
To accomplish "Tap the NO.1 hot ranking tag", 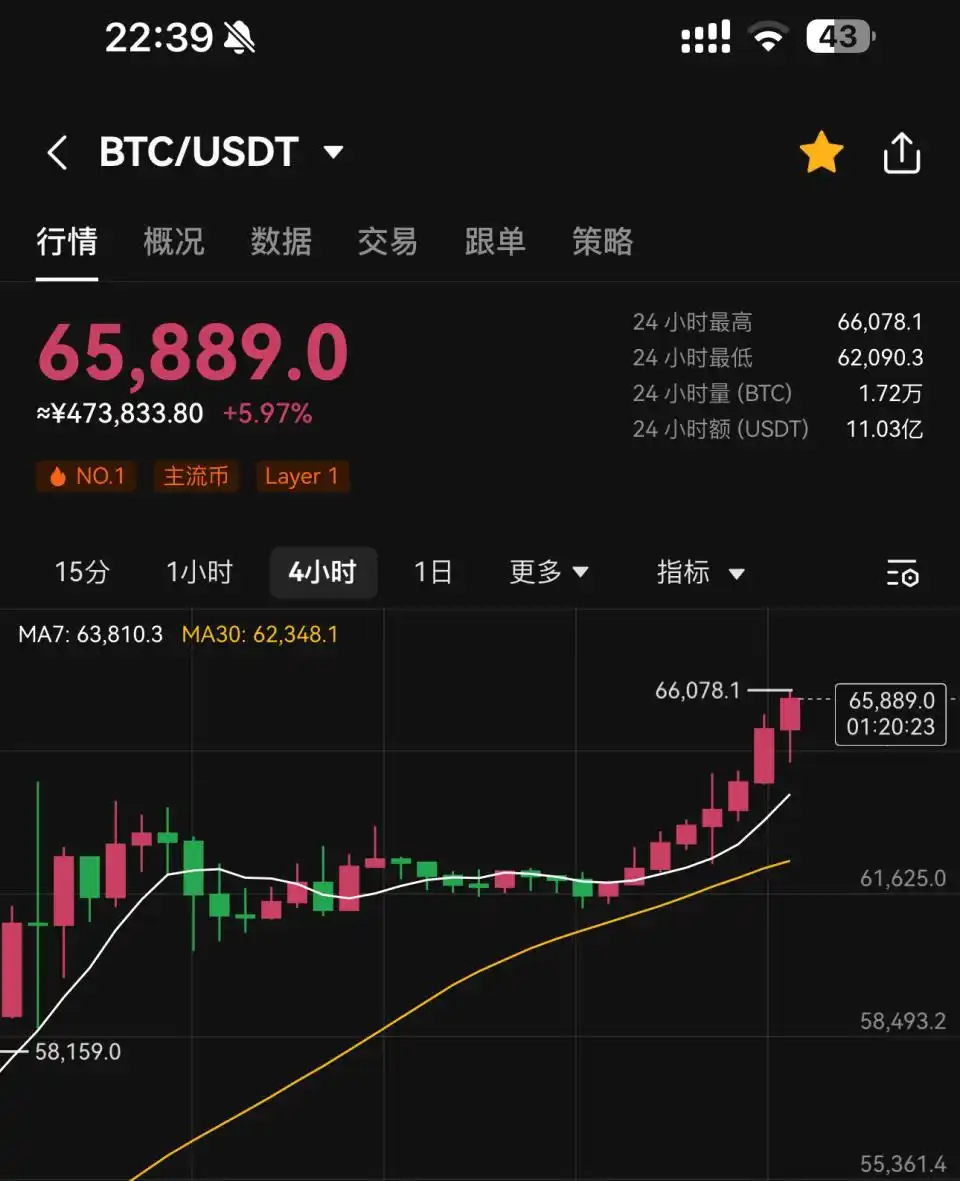I will [x=86, y=476].
